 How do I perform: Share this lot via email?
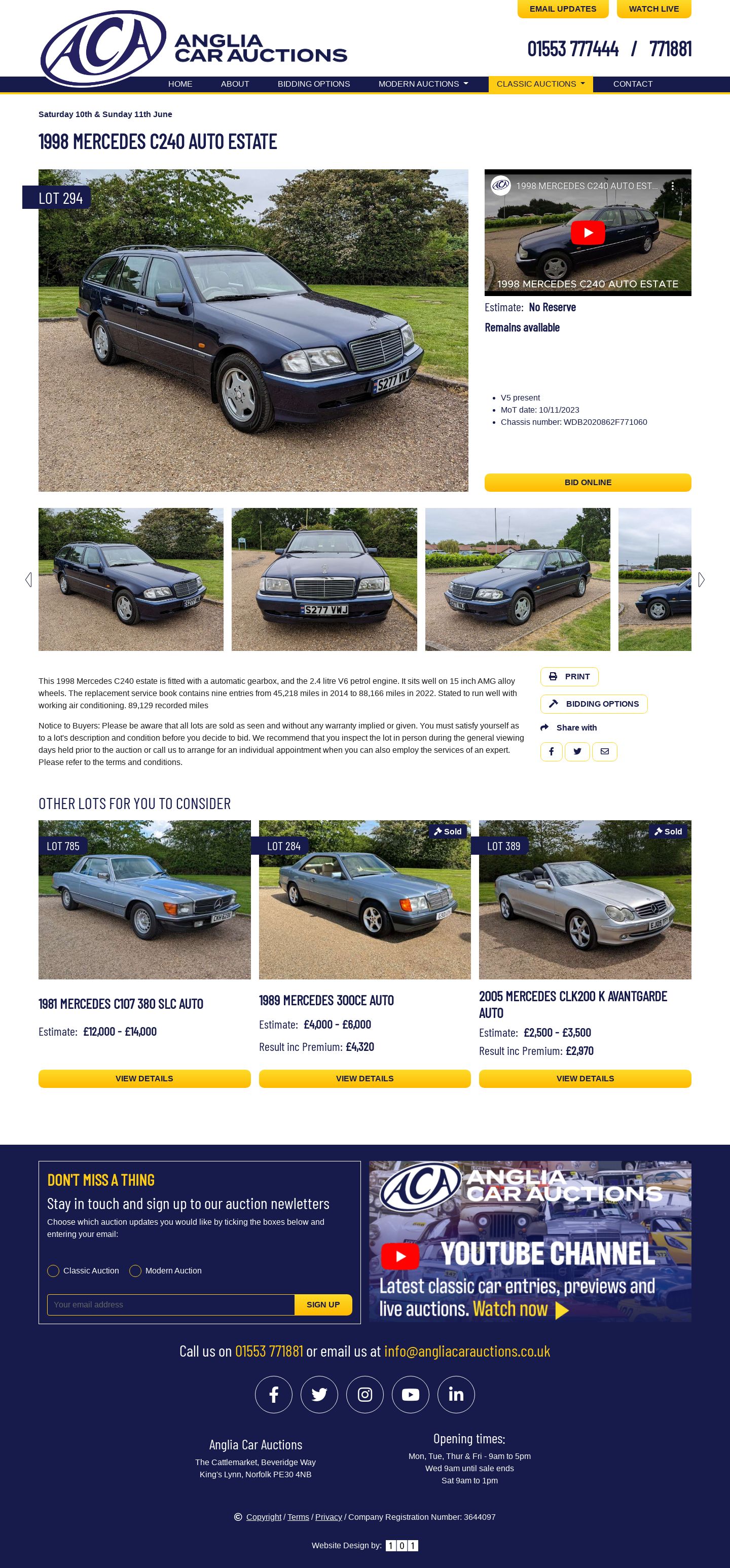pos(604,752)
